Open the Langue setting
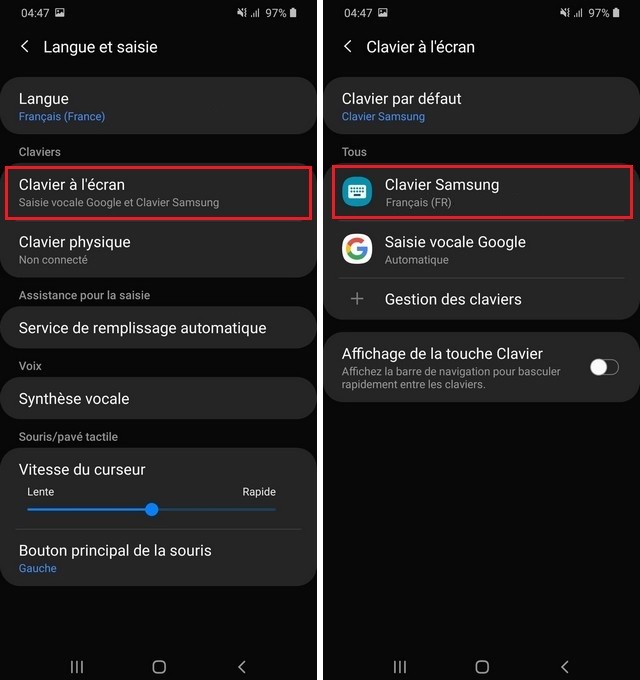Image resolution: width=640 pixels, height=680 pixels. coord(160,106)
